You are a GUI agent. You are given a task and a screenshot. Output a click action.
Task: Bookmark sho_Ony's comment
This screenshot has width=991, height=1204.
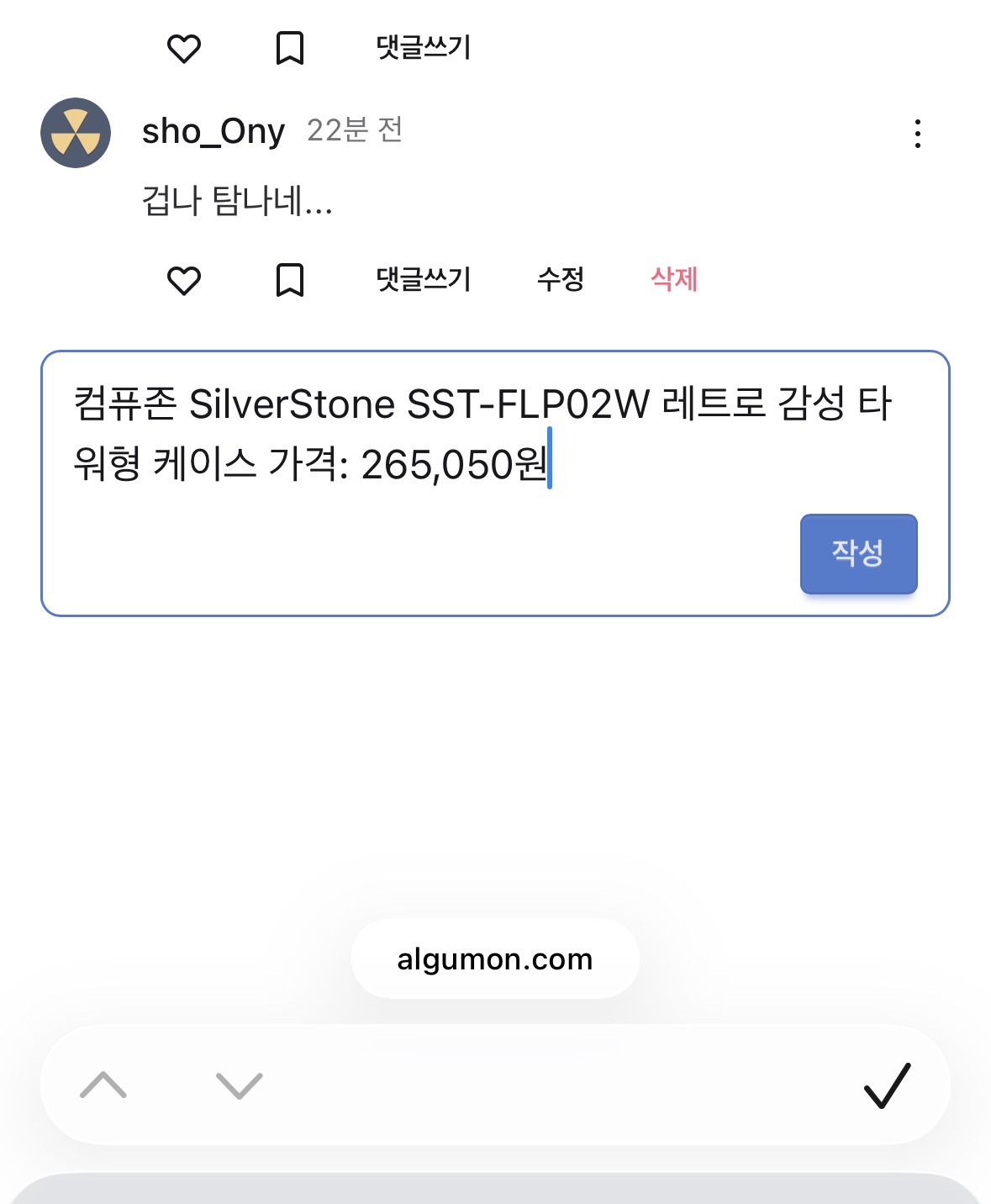coord(290,280)
